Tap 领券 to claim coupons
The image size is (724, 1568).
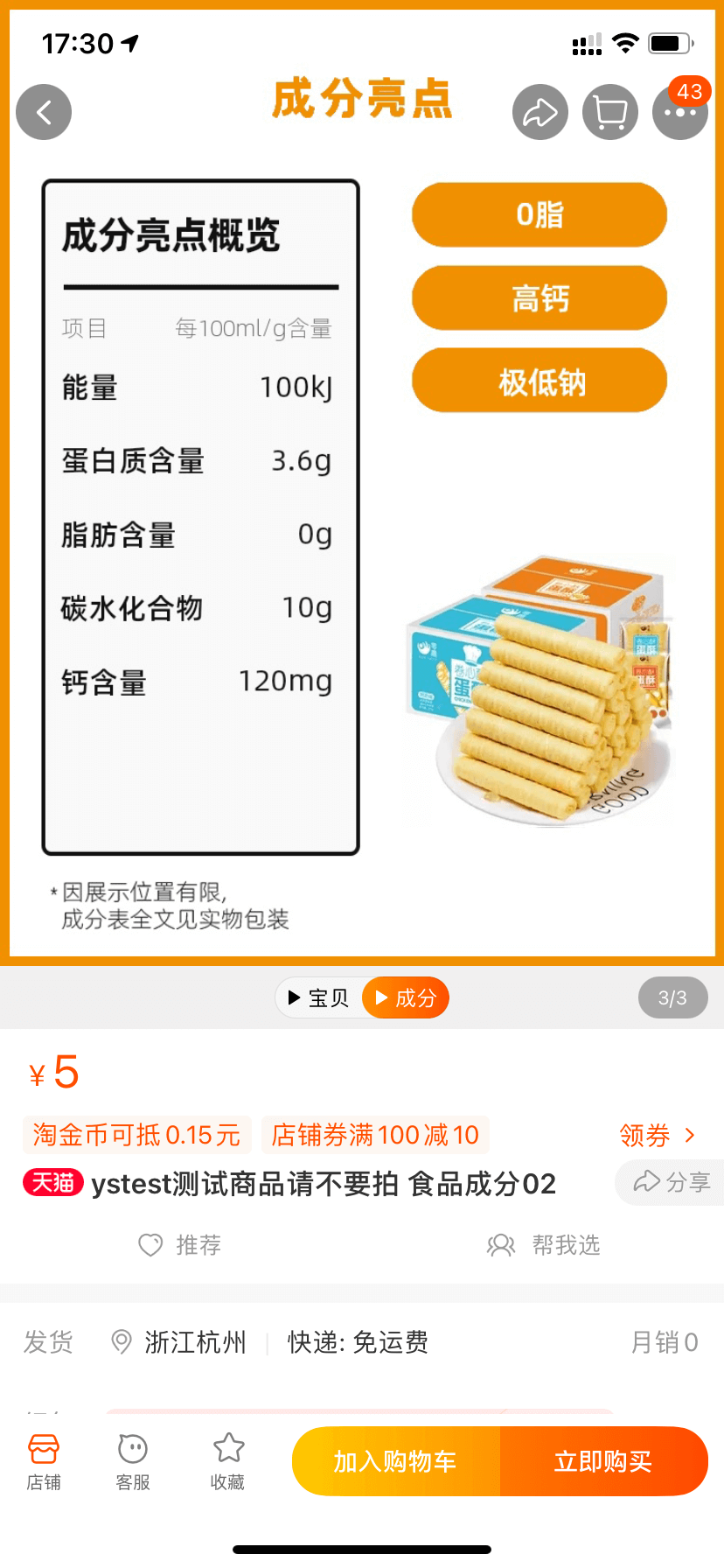pos(658,1135)
